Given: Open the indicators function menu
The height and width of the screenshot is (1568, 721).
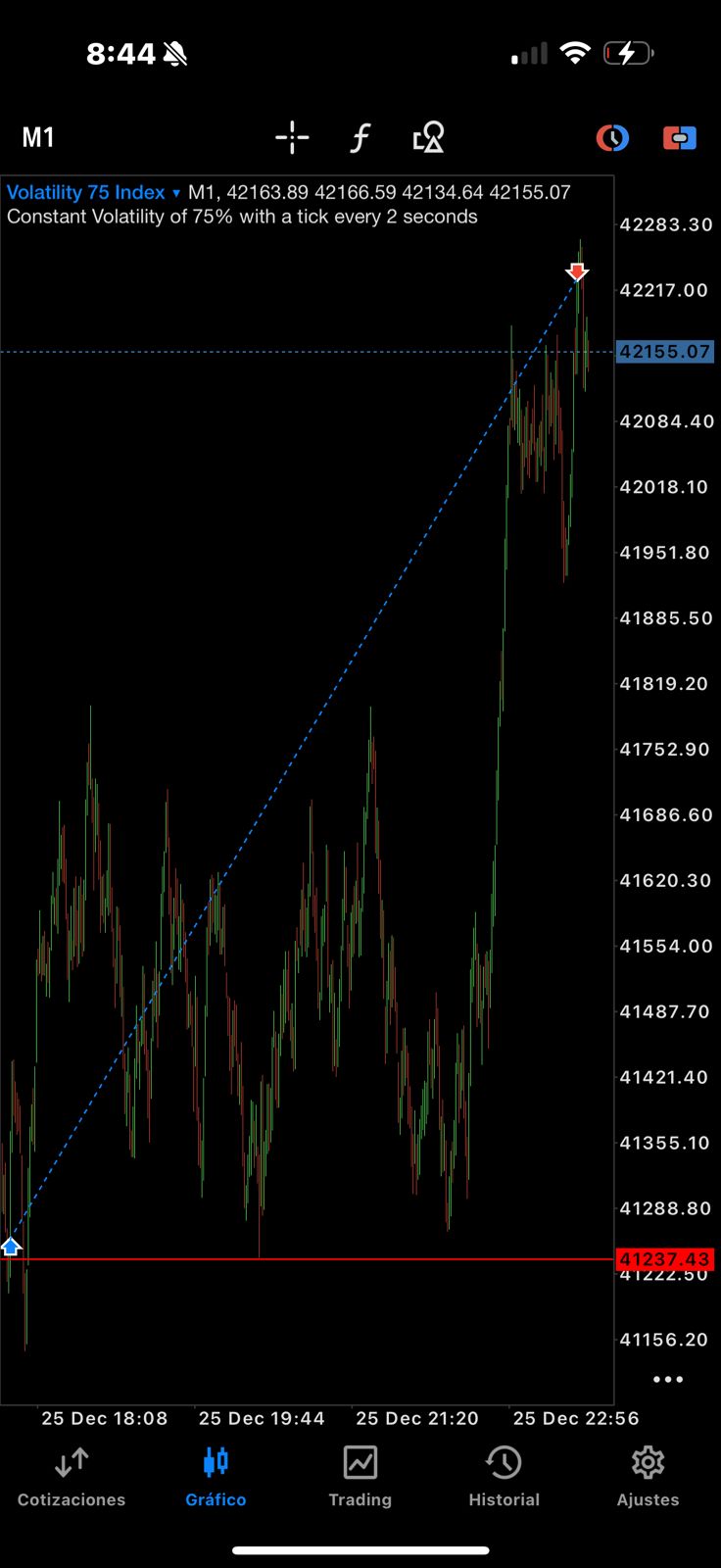Looking at the screenshot, I should pyautogui.click(x=360, y=137).
